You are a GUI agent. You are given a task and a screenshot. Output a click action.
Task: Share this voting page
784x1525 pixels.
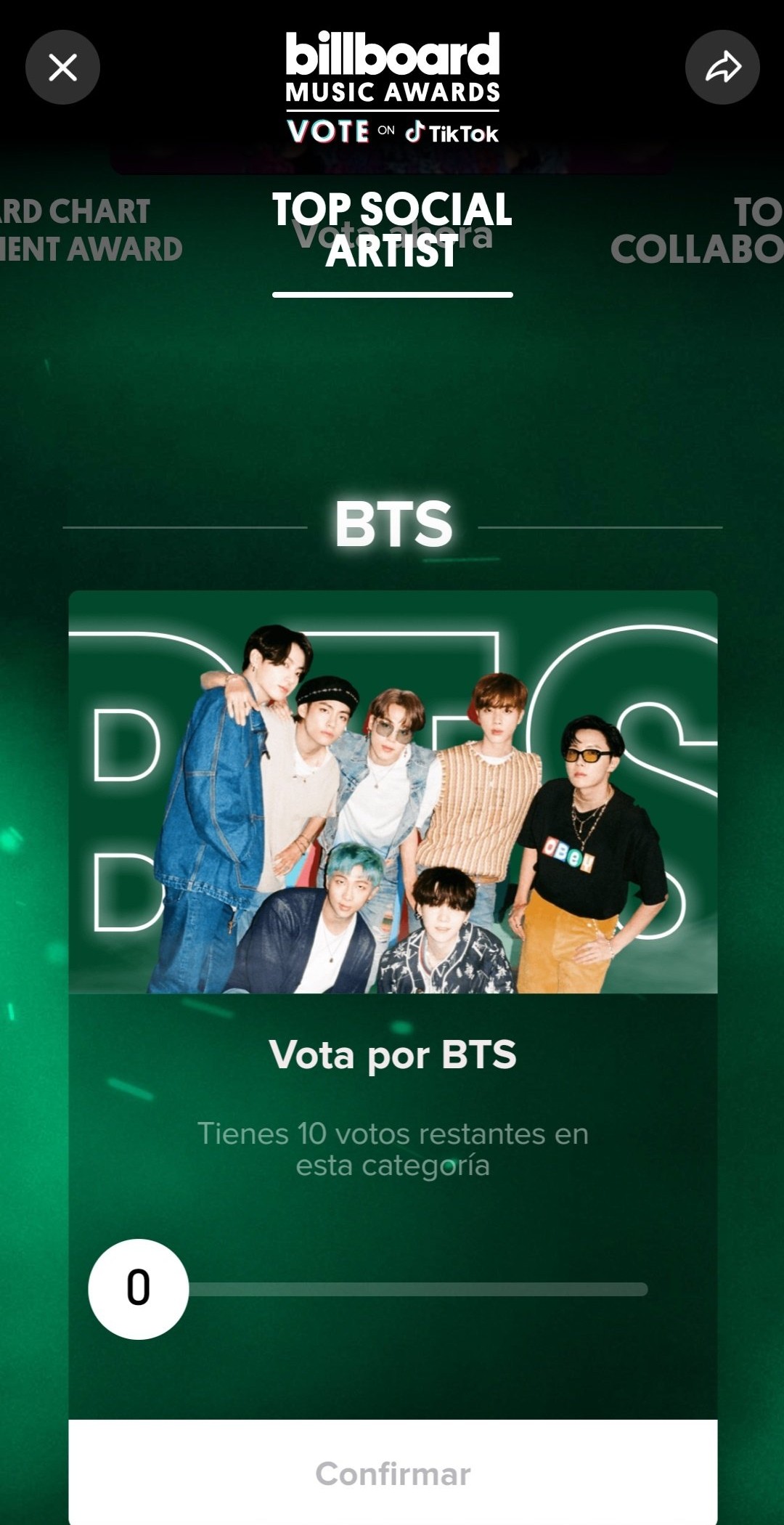722,68
